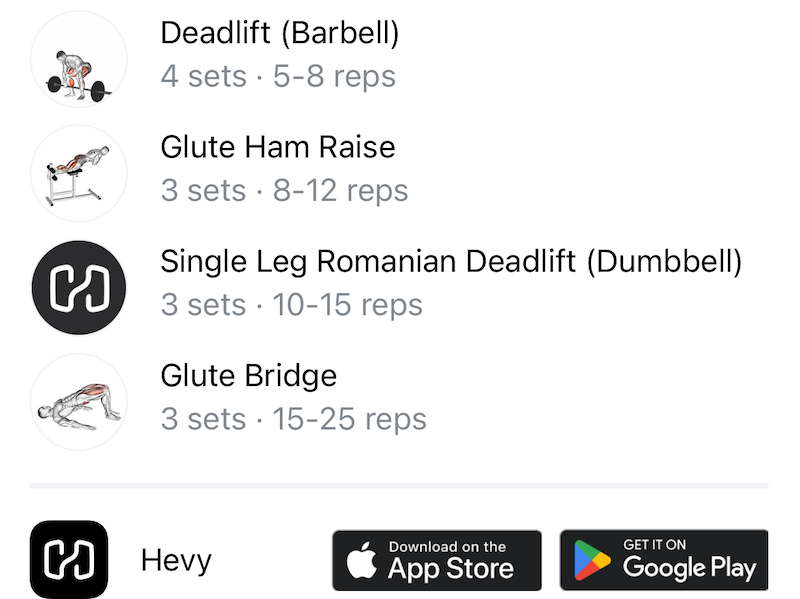Get Hevy on Google Play
Image resolution: width=800 pixels, height=599 pixels.
(x=664, y=560)
